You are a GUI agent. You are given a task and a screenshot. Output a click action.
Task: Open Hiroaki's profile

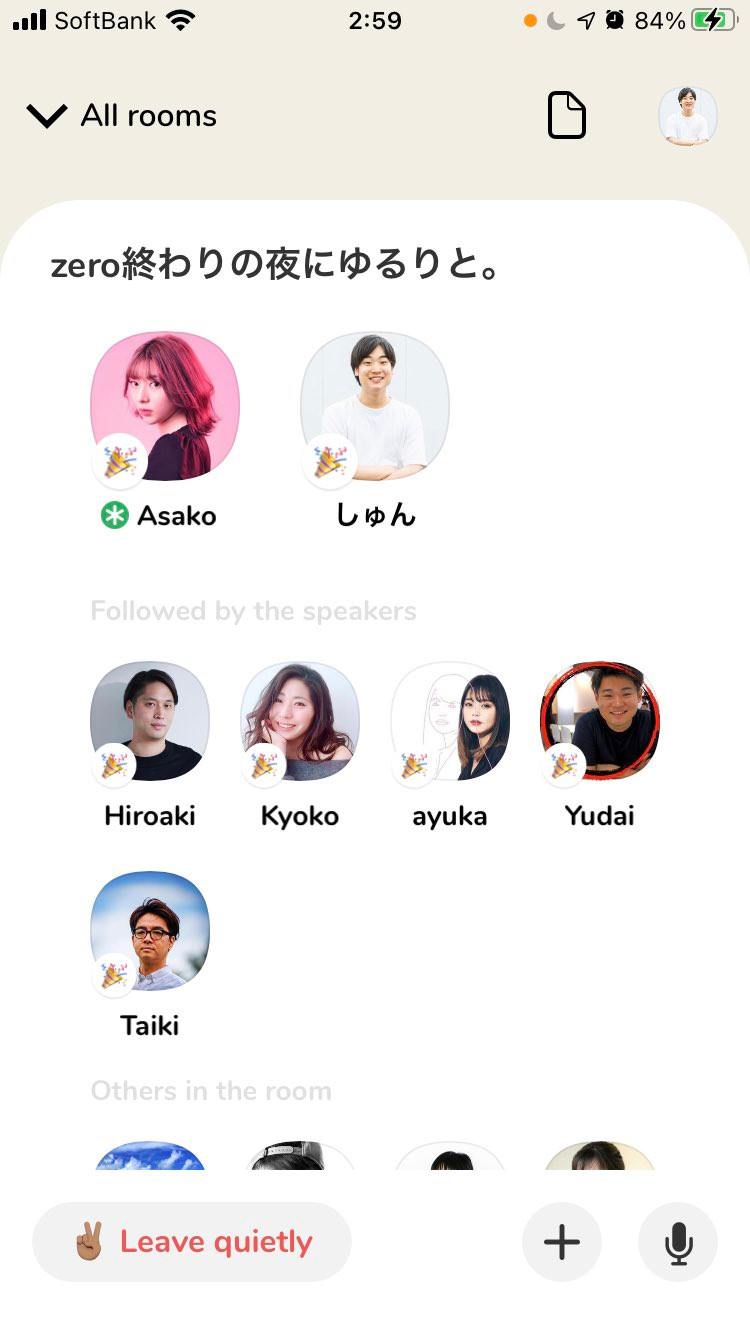[x=150, y=721]
